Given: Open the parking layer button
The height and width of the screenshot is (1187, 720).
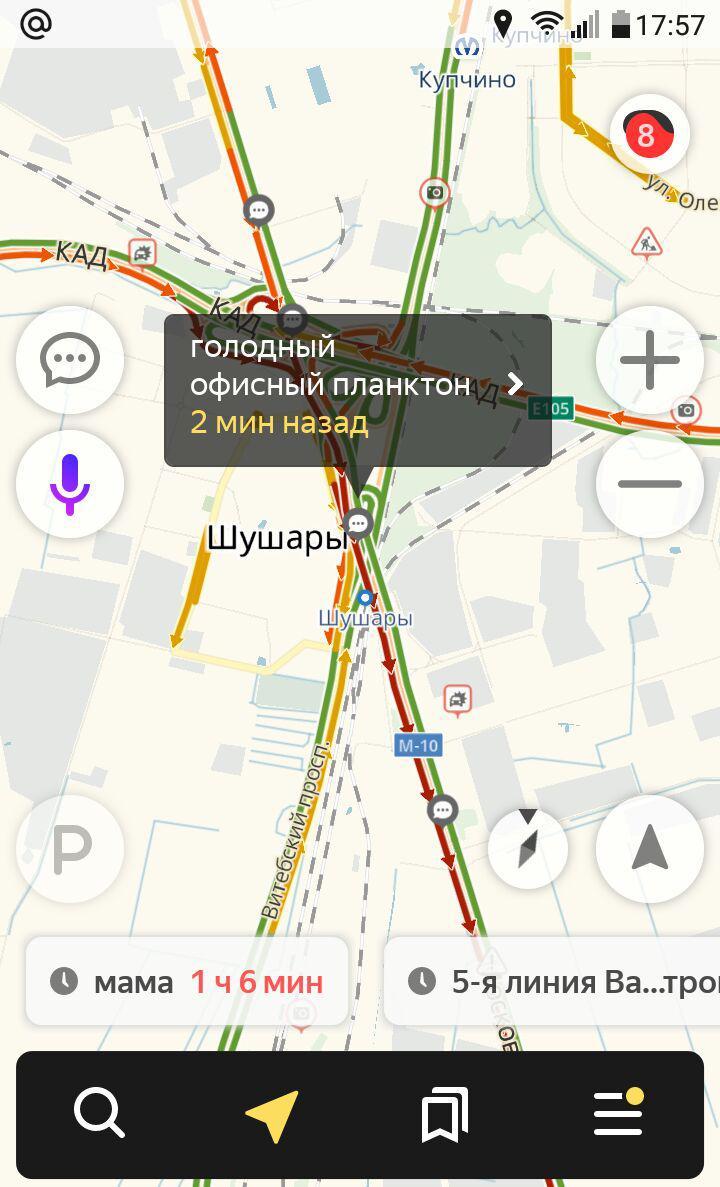Looking at the screenshot, I should click(70, 849).
